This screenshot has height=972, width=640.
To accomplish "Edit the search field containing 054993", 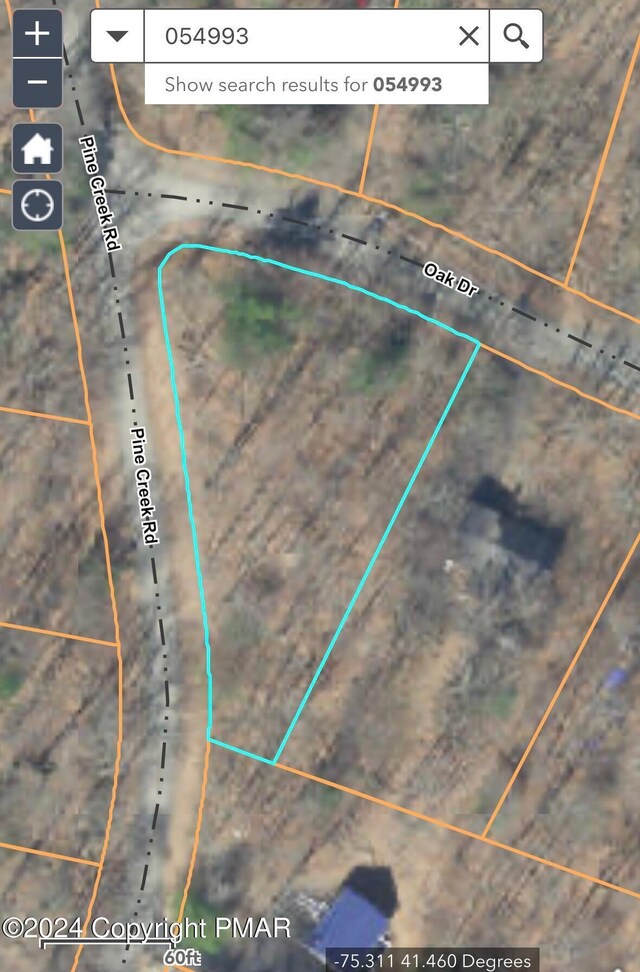I will click(300, 36).
